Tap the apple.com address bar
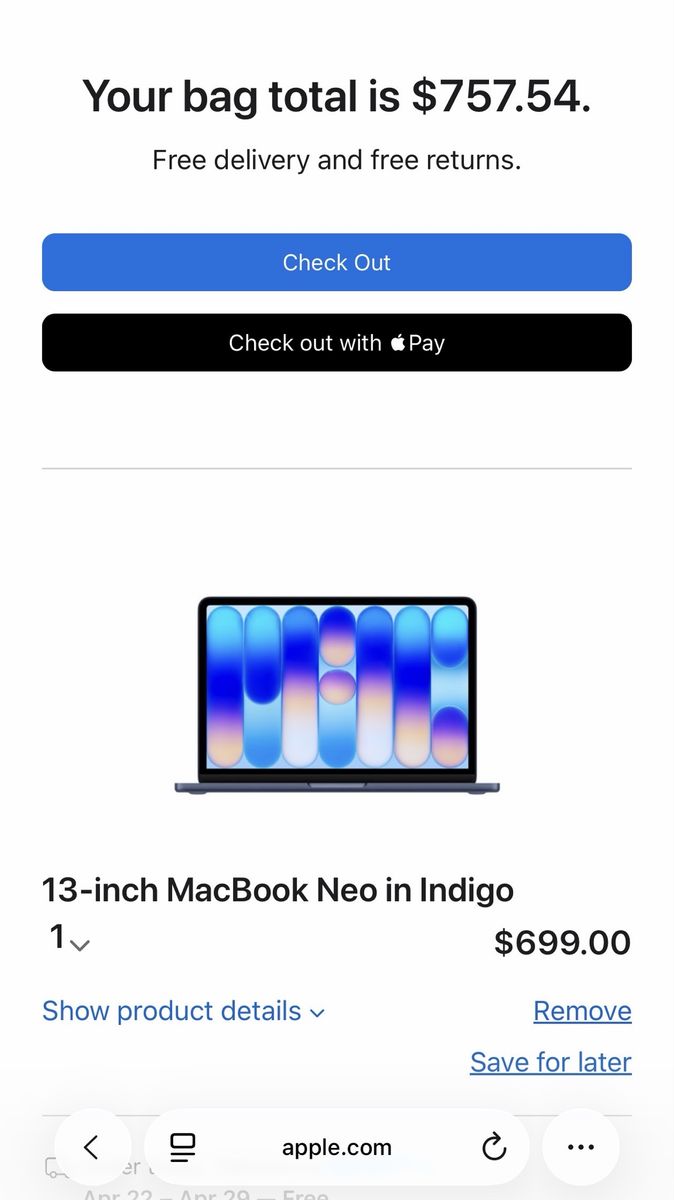The width and height of the screenshot is (674, 1200). coord(336,1147)
